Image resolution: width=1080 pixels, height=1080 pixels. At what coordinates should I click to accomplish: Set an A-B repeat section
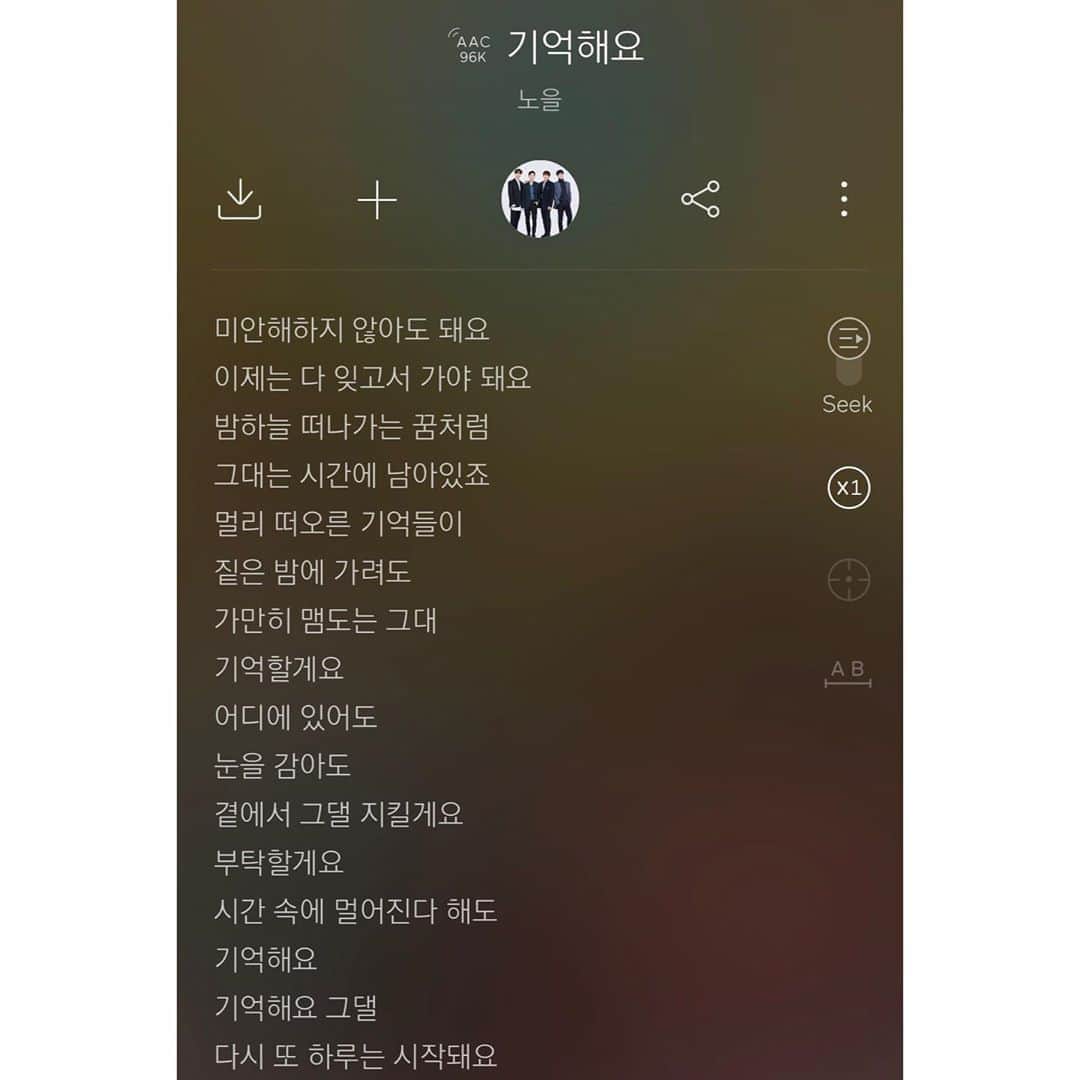[848, 673]
